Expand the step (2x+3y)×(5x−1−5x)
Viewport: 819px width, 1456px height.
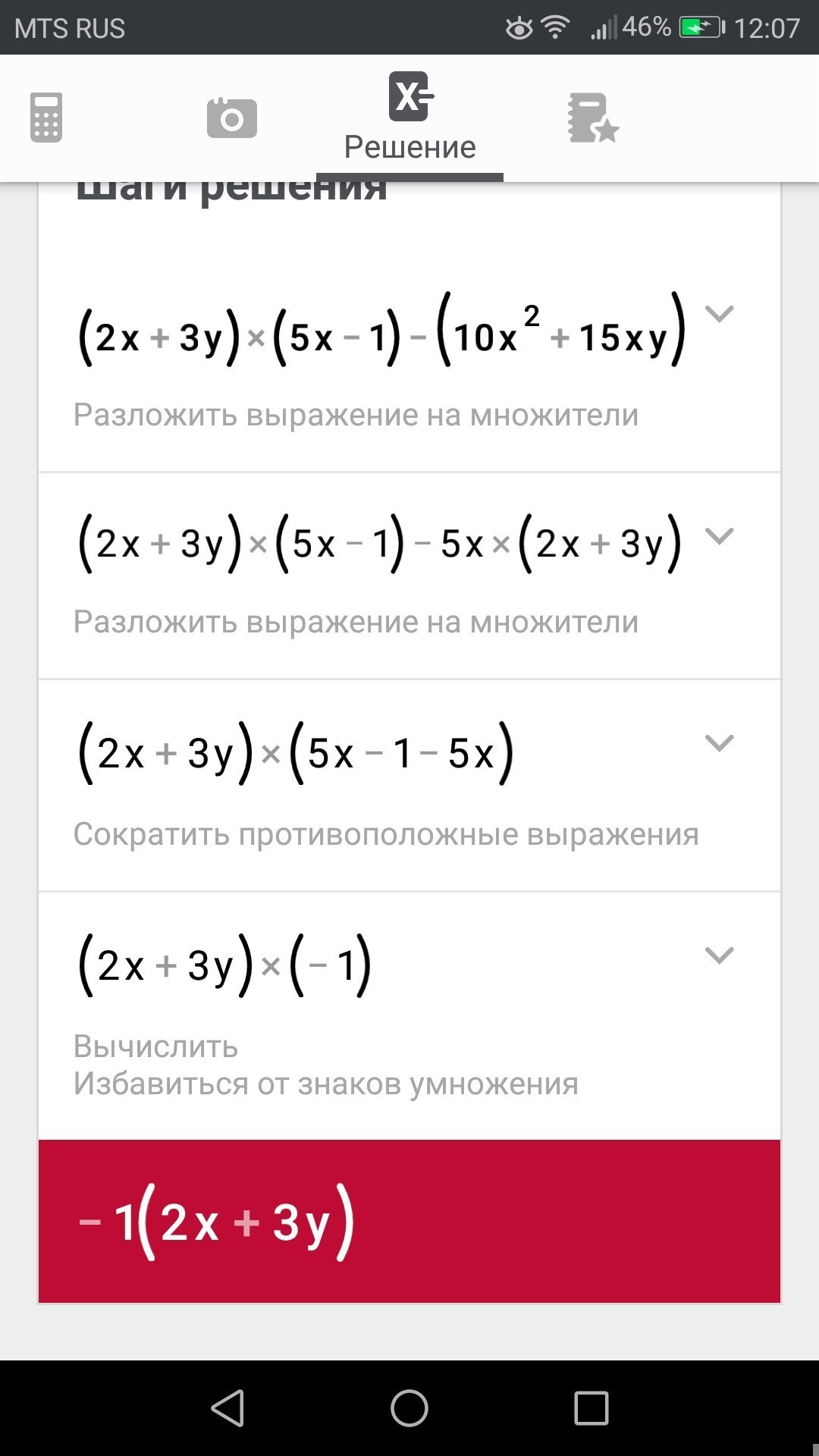point(720,742)
